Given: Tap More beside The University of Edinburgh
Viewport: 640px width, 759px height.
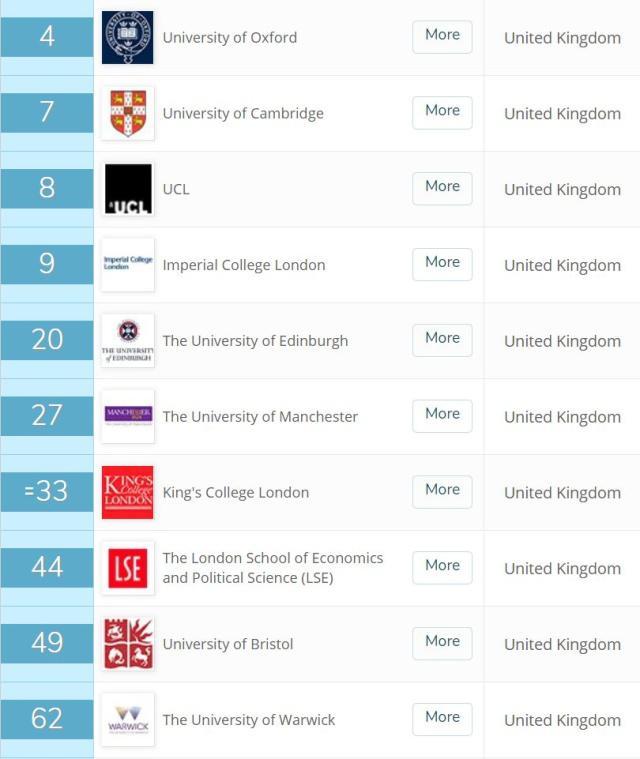Looking at the screenshot, I should click(x=442, y=340).
